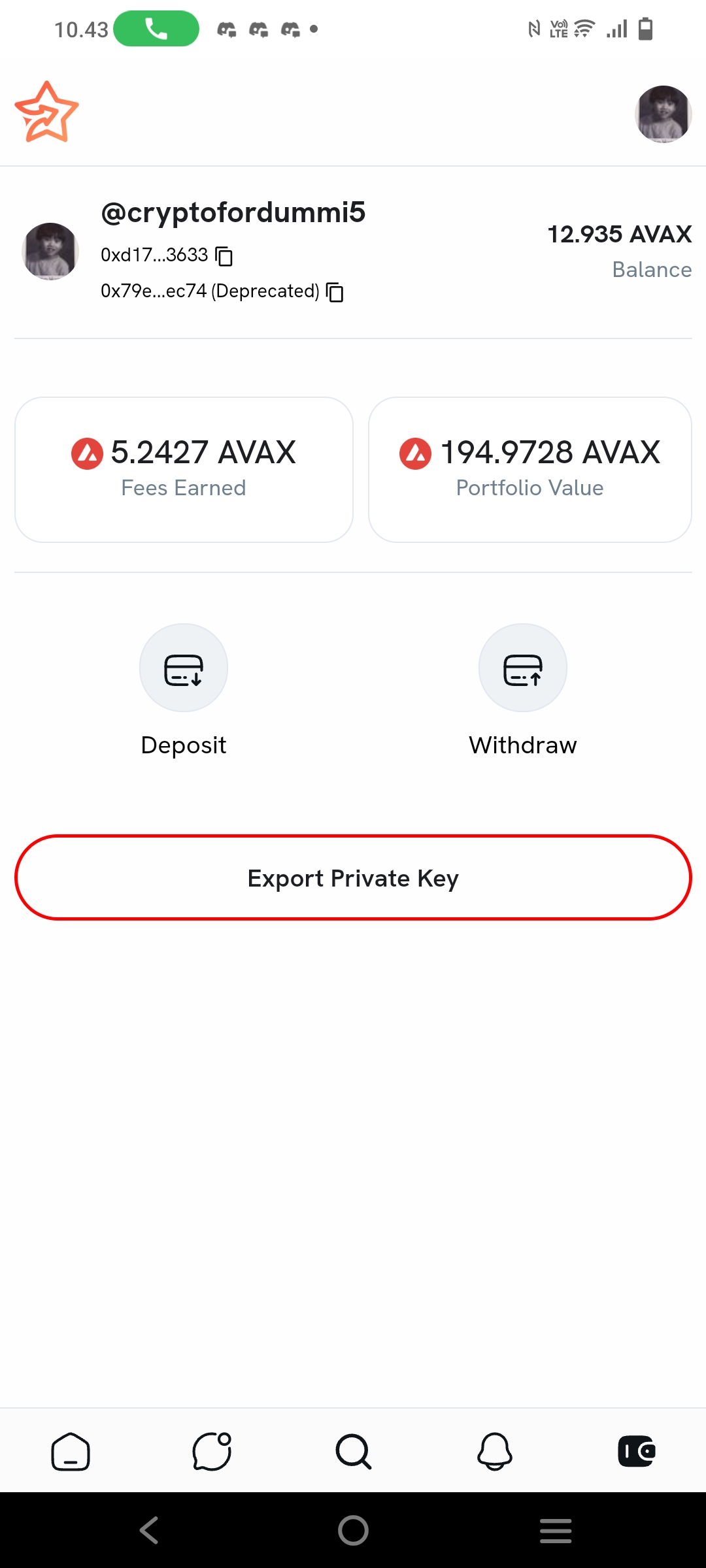
Task: Select Export Private Key
Action: coord(353,877)
